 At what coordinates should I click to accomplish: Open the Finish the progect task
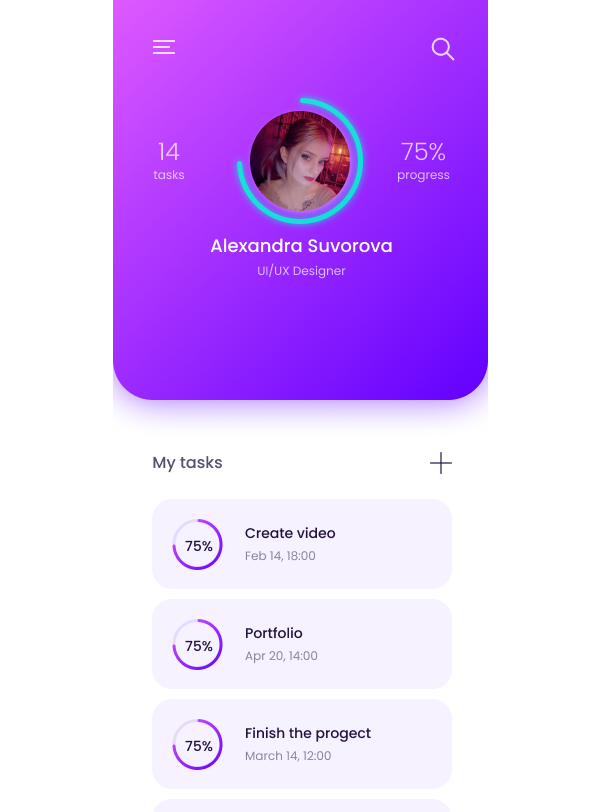click(302, 744)
